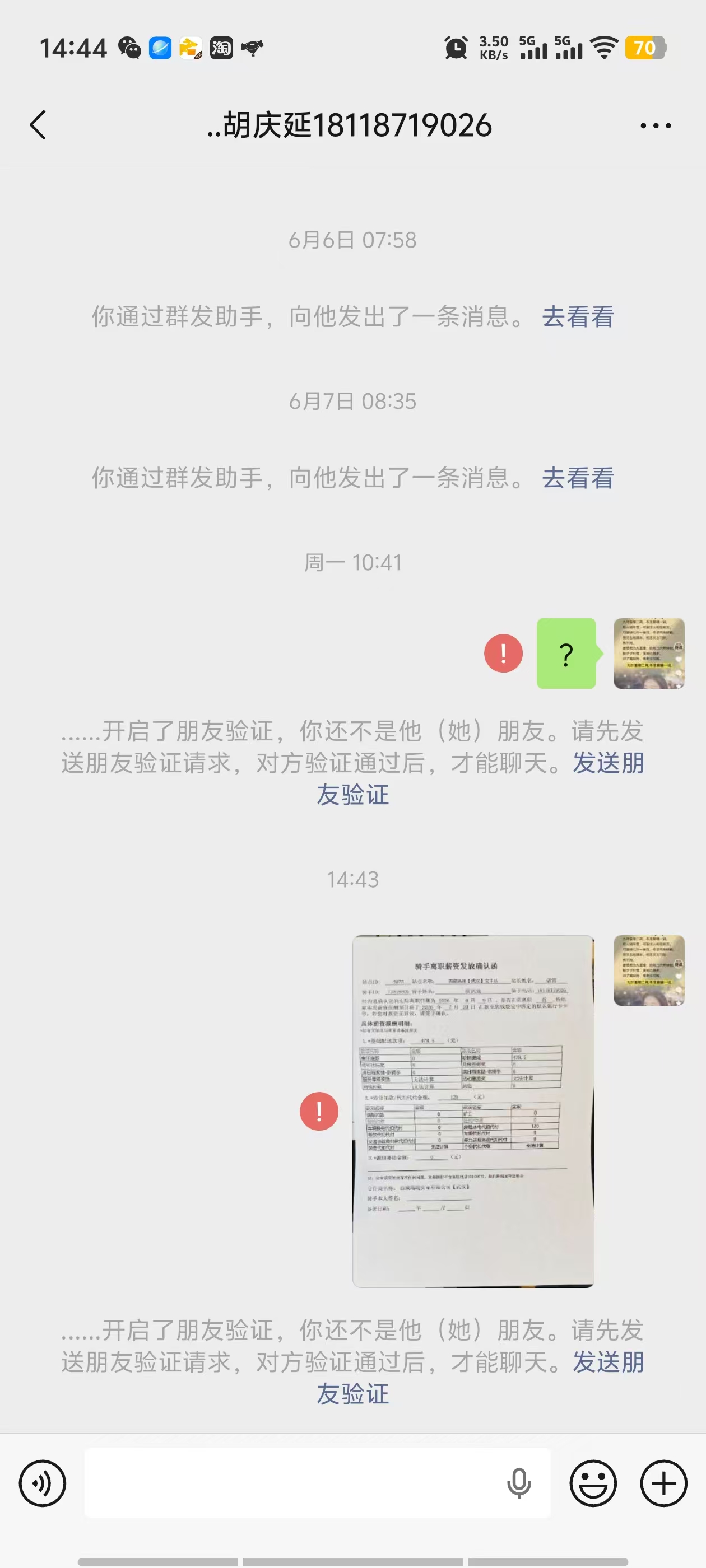Tap 去看看 under the 6月7日 message
The image size is (706, 1568).
[x=578, y=478]
